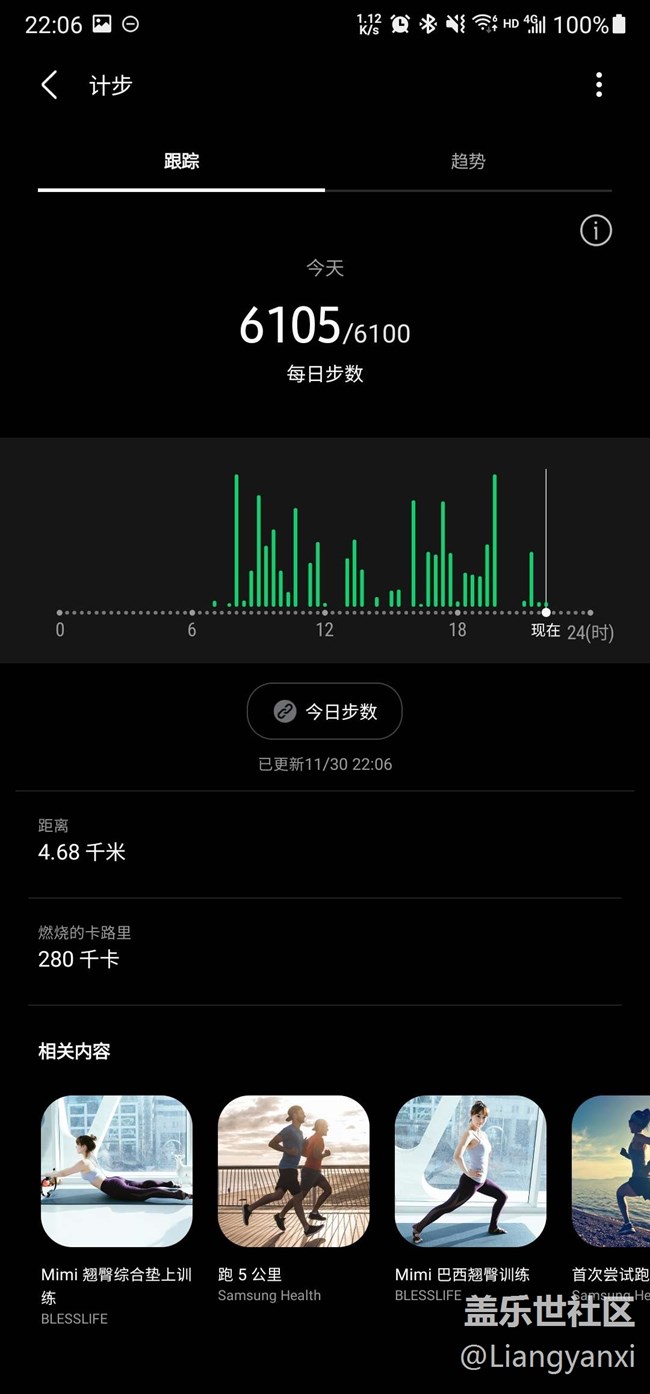Open the three-dot overflow menu
Screen dimensions: 650x1394
pyautogui.click(x=599, y=85)
